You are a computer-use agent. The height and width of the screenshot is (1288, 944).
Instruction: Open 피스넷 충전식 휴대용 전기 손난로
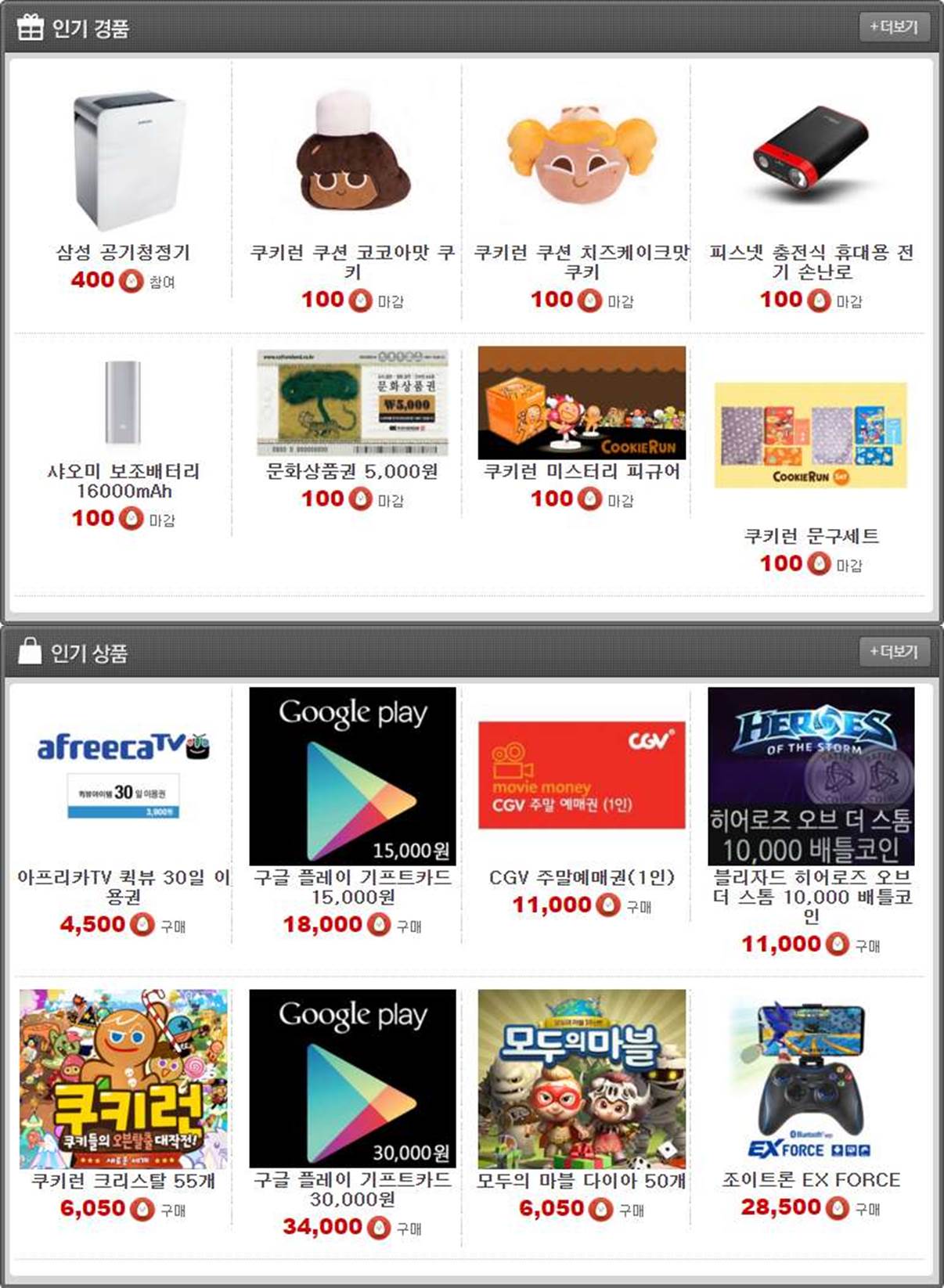(810, 157)
